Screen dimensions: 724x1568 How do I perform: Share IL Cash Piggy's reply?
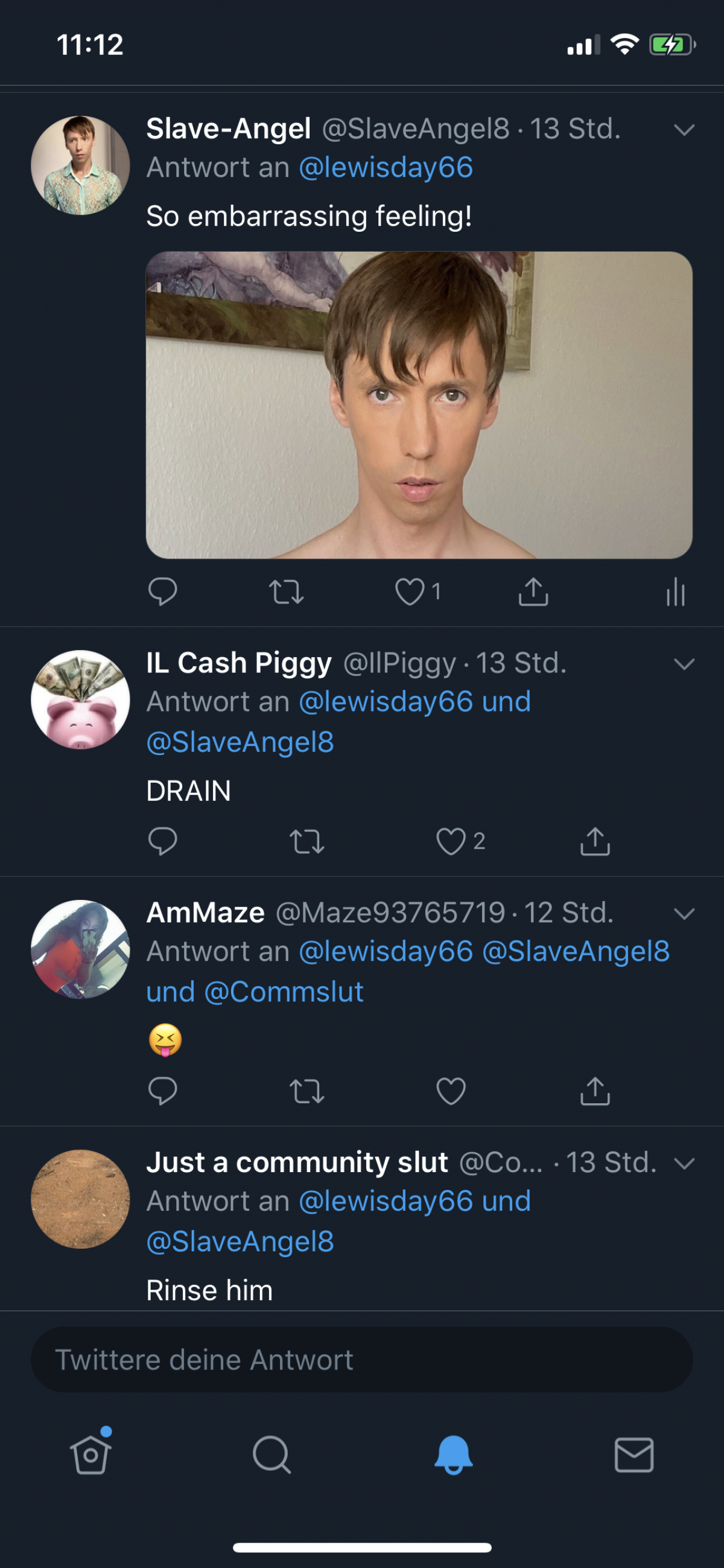click(594, 841)
